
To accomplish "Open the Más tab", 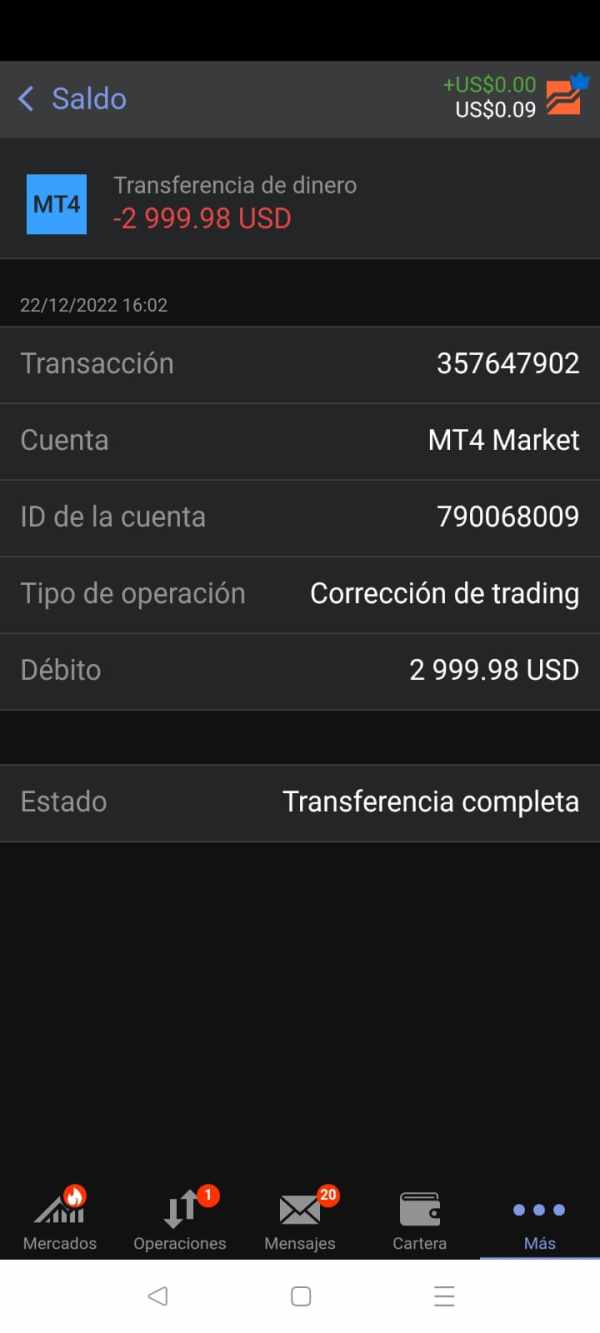I will coord(539,1220).
